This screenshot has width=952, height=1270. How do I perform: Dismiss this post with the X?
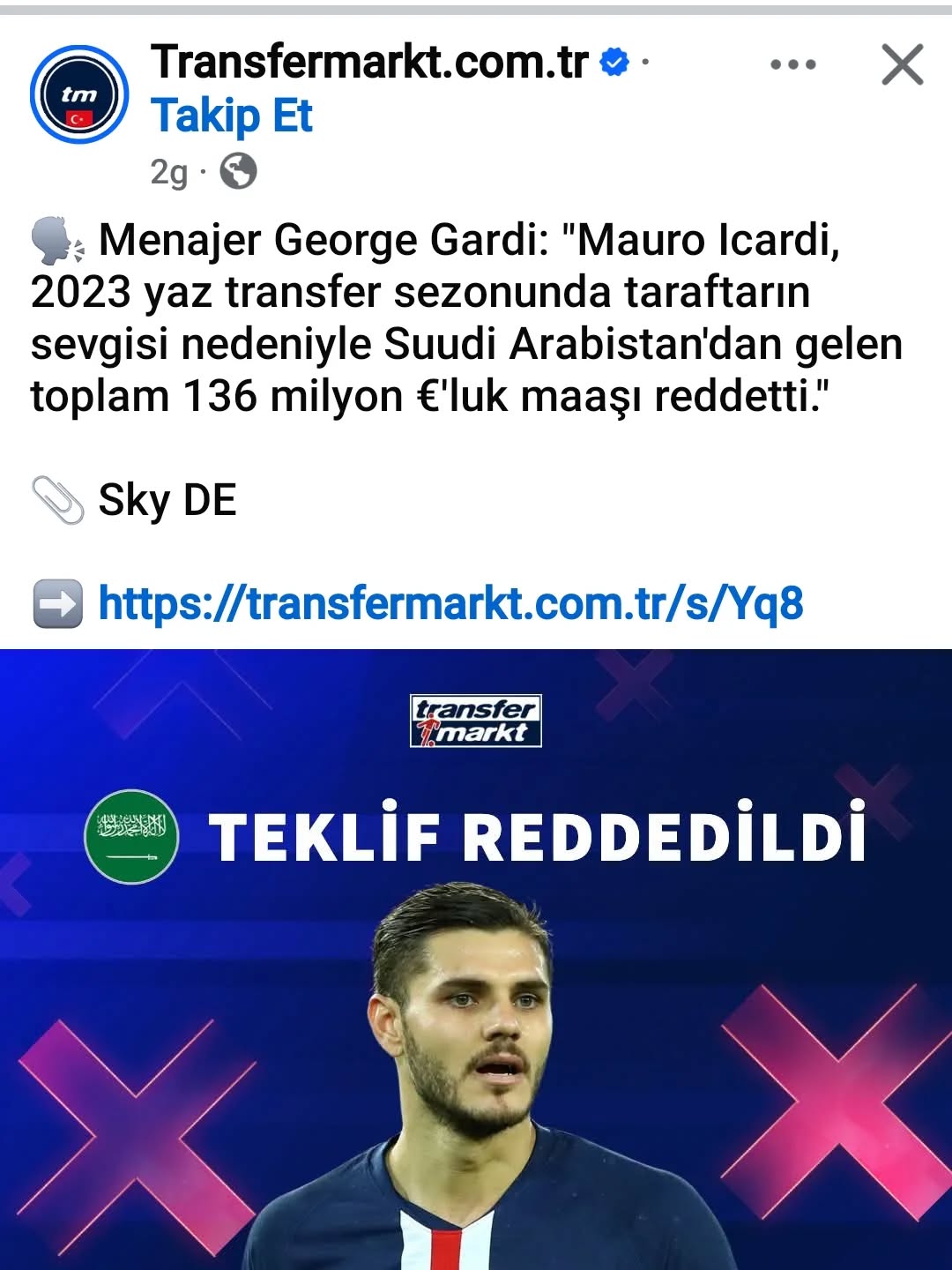coord(902,64)
